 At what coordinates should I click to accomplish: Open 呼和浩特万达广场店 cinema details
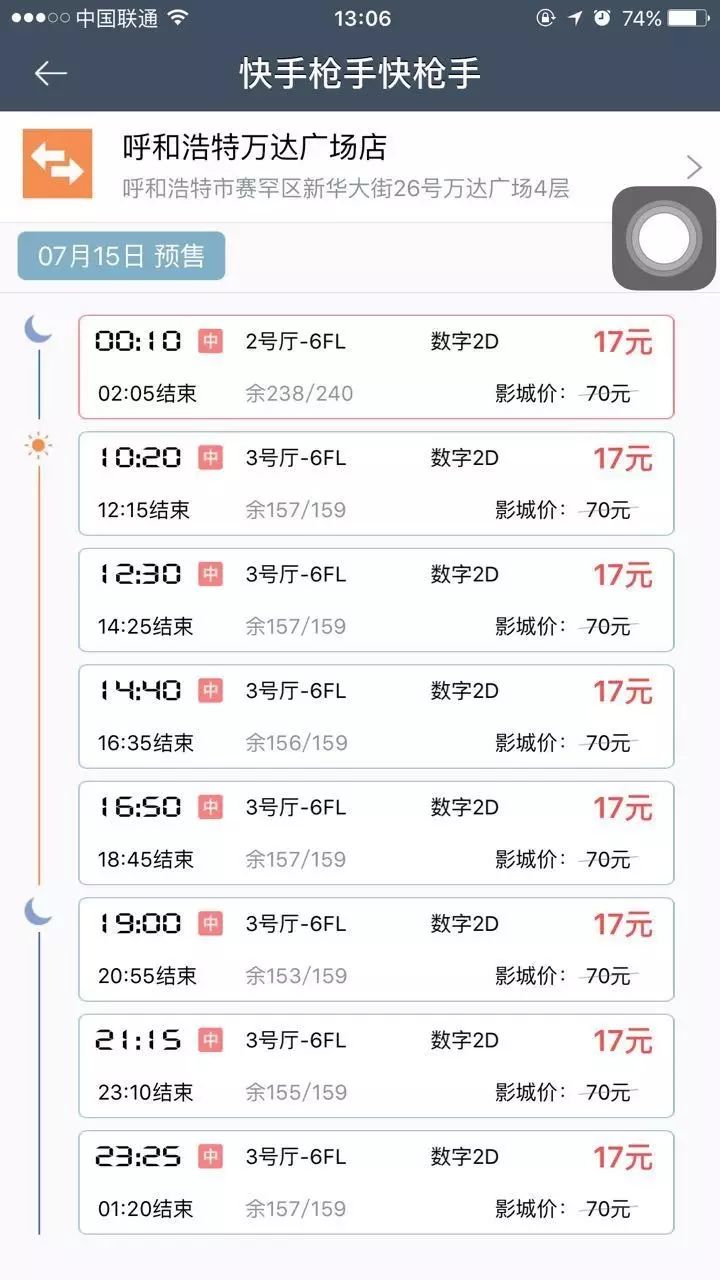coord(360,166)
